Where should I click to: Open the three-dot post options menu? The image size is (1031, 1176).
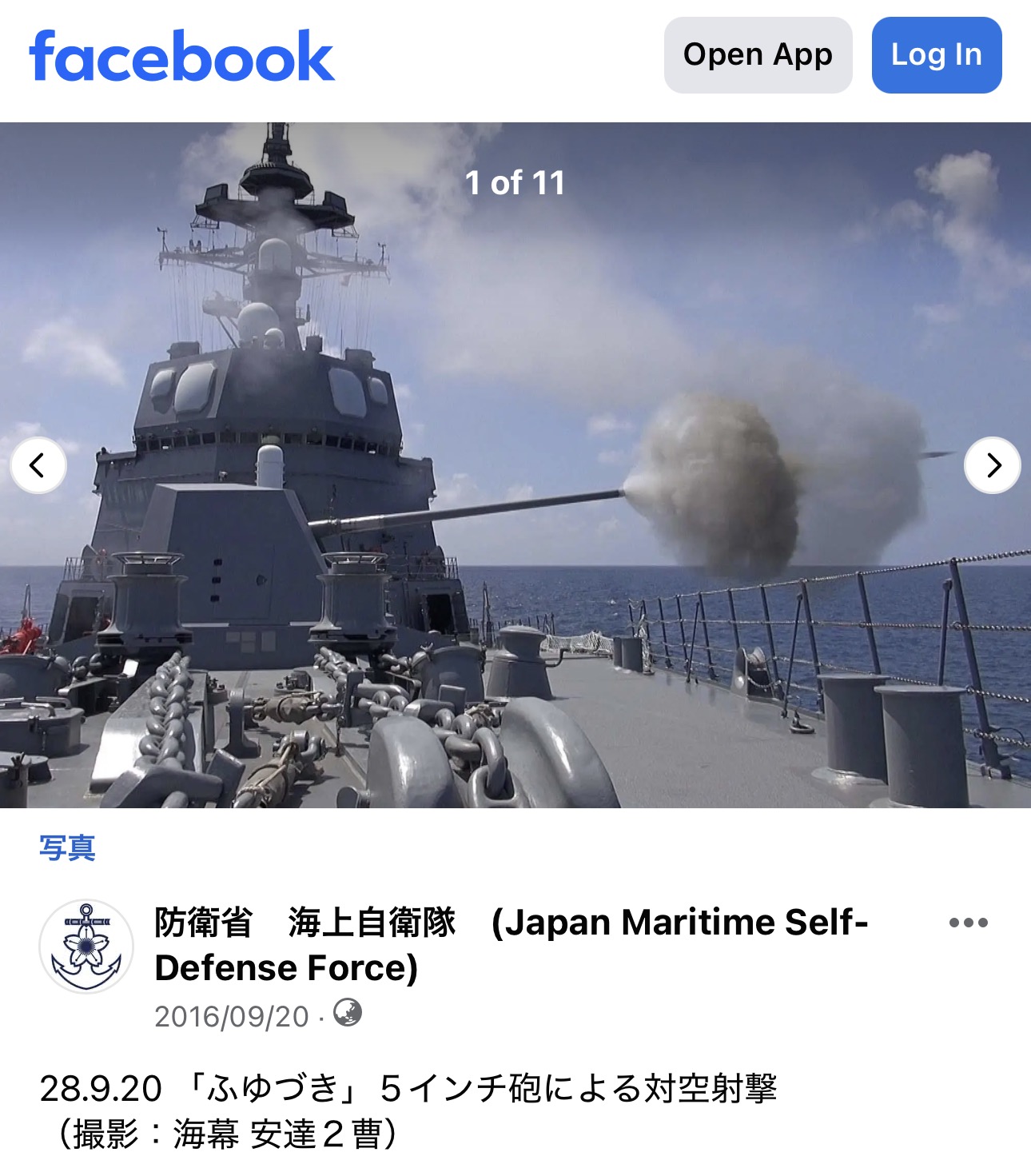[968, 923]
